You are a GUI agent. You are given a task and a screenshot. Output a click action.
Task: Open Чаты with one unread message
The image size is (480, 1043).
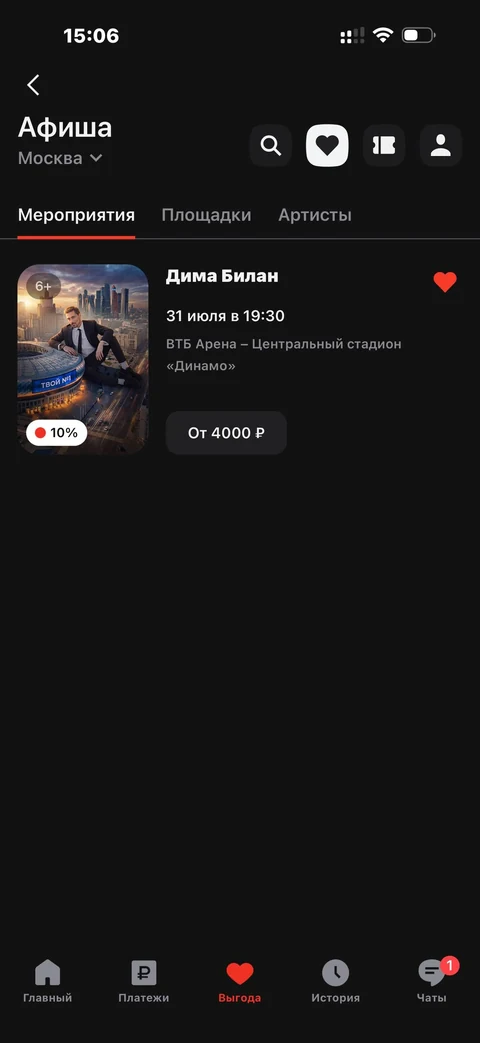tap(432, 982)
